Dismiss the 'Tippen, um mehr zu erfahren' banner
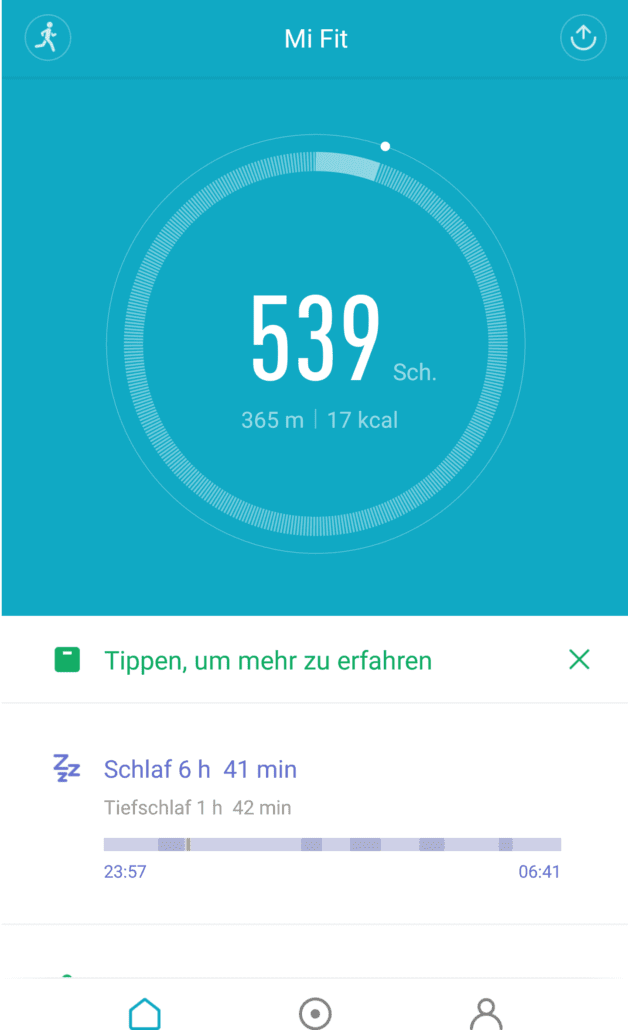The image size is (628, 1030). [x=579, y=660]
